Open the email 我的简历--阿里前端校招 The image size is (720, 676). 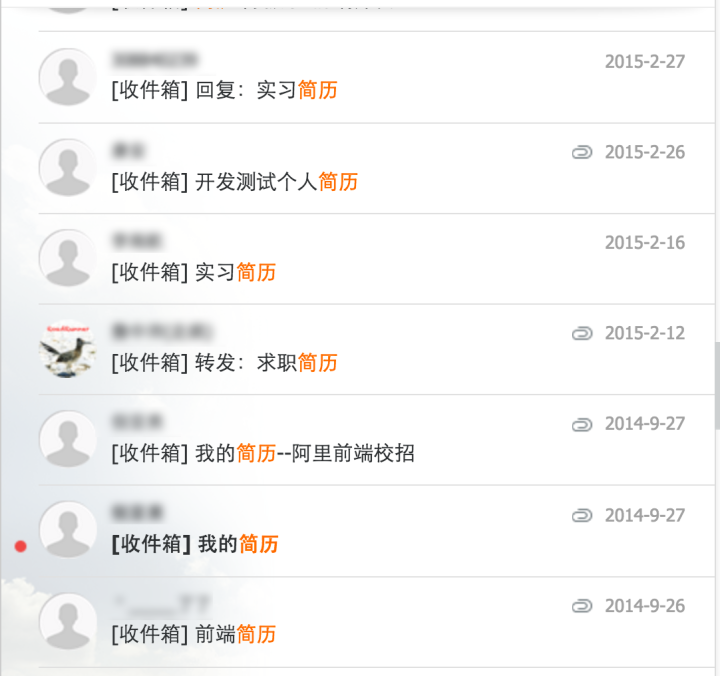[304, 454]
